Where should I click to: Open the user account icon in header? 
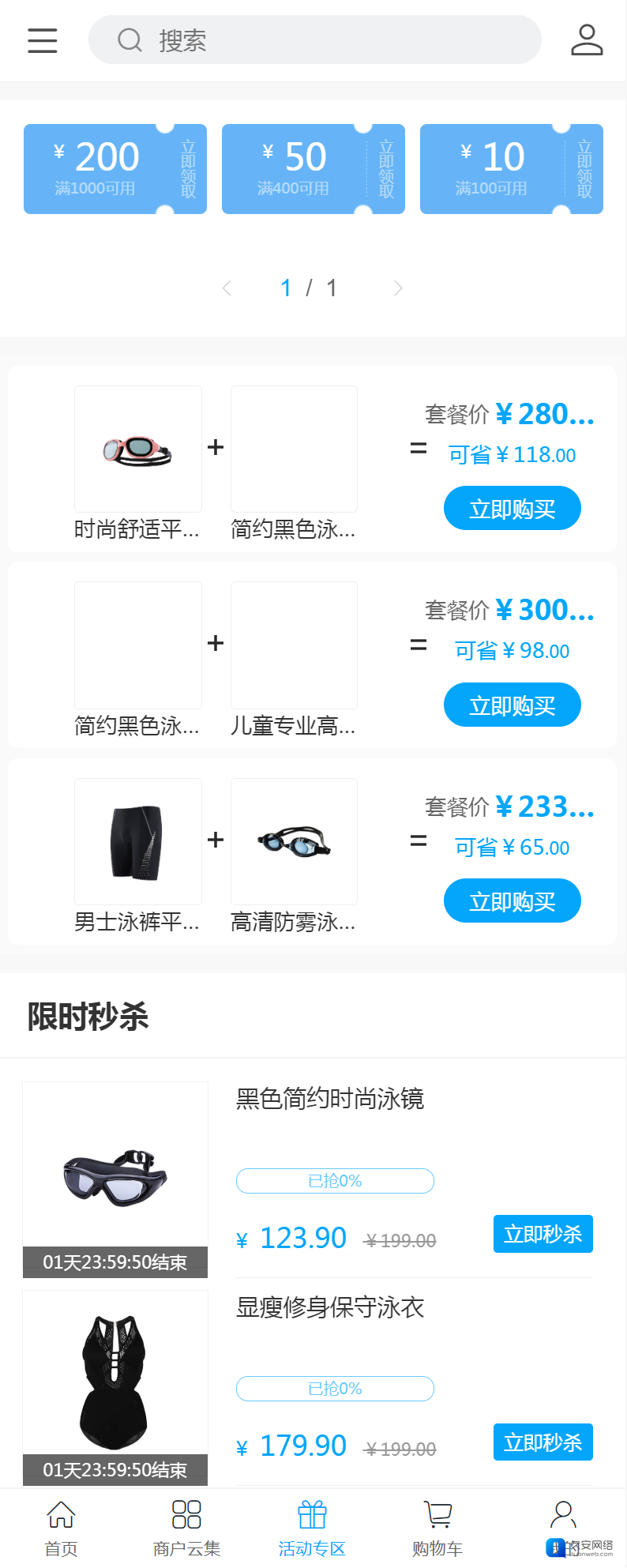pos(587,40)
